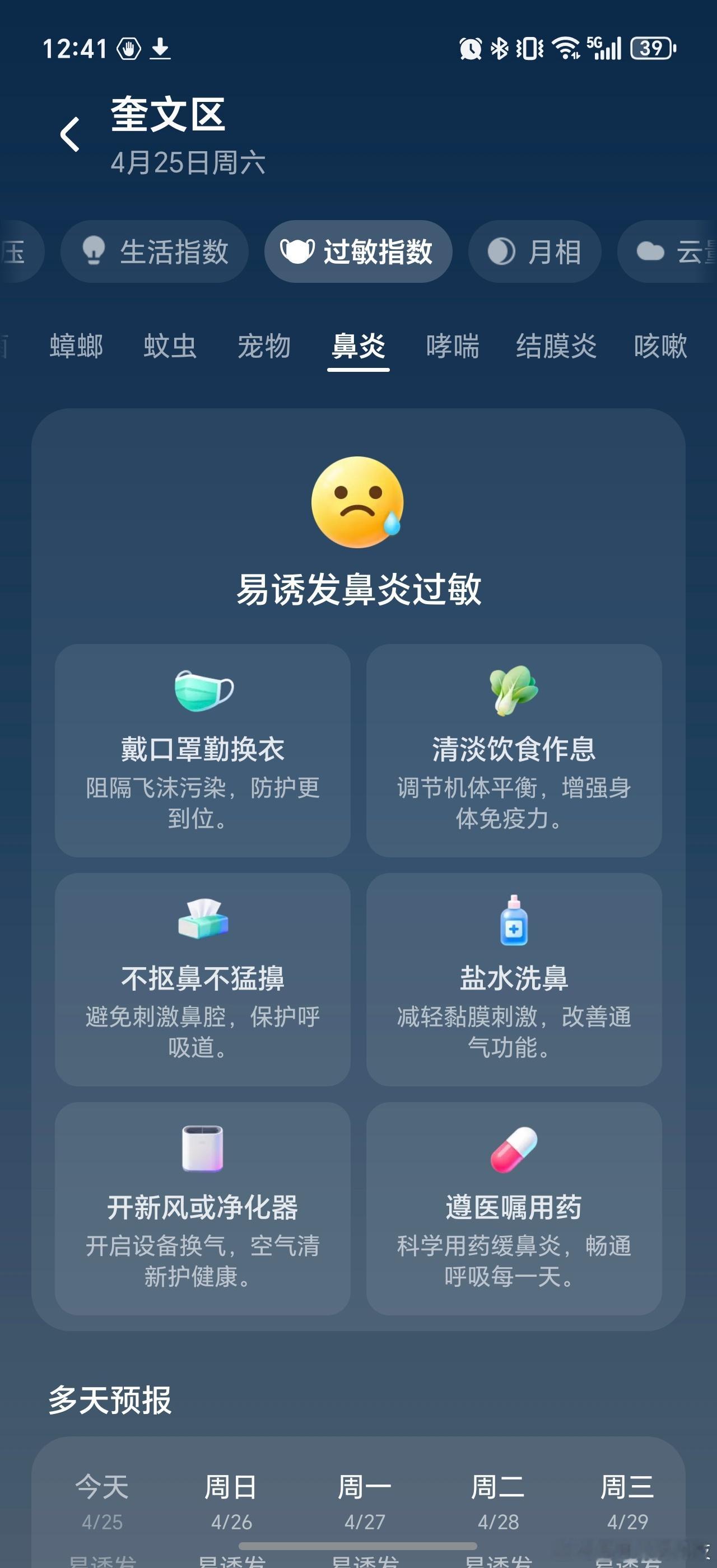The width and height of the screenshot is (717, 1568).
Task: View the 咳嗽 tab
Action: point(660,346)
